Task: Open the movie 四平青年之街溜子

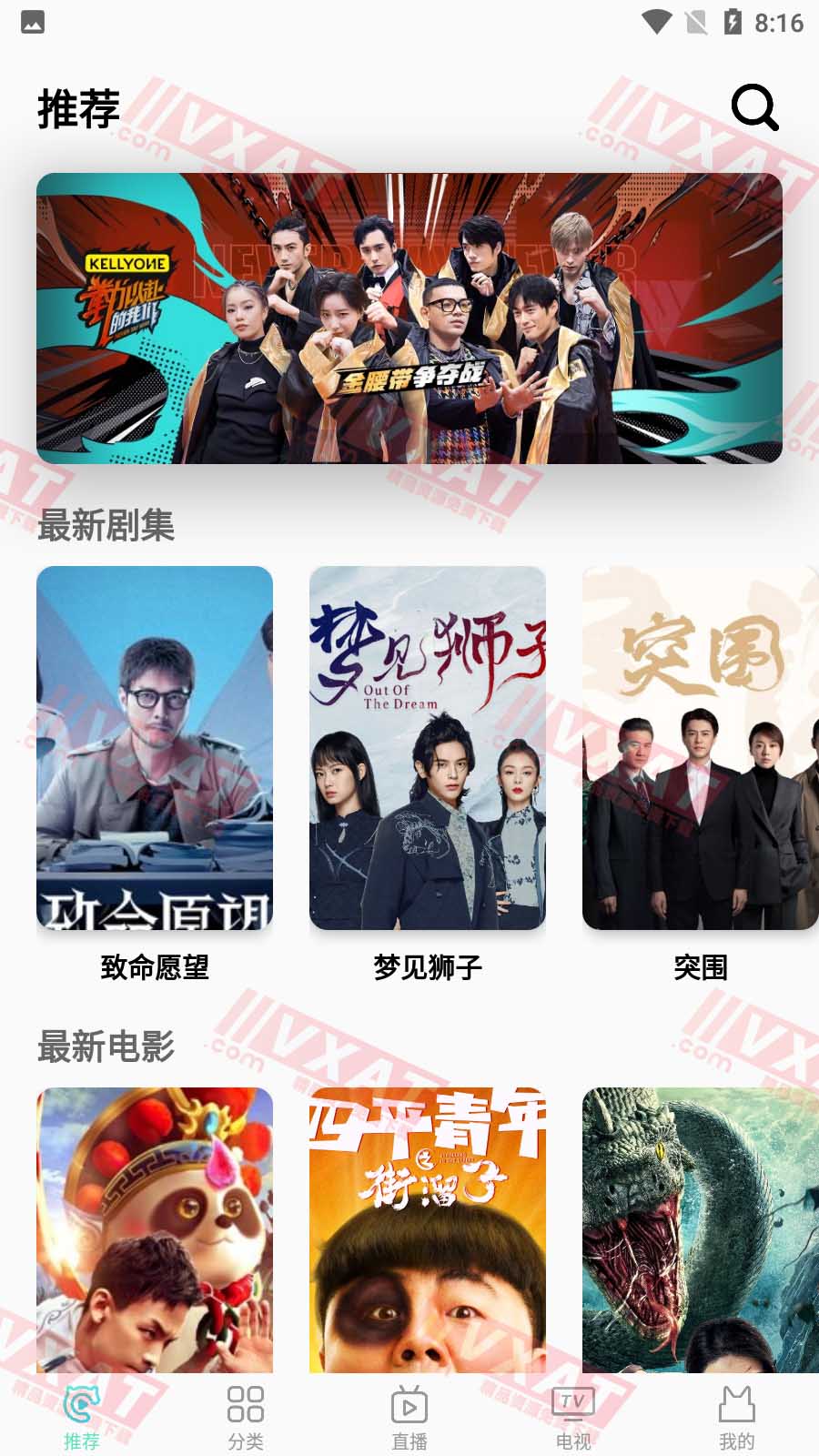Action: pyautogui.click(x=428, y=1228)
